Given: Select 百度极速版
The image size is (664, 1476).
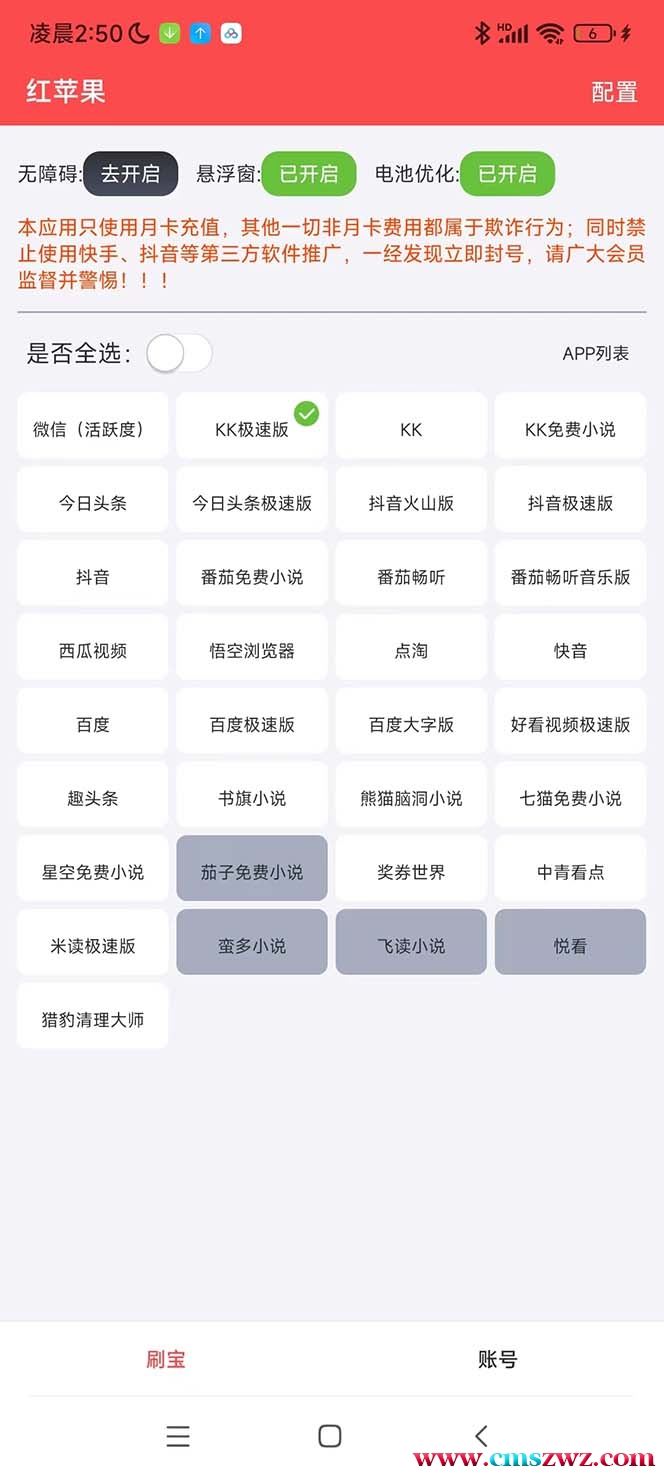Looking at the screenshot, I should [252, 725].
